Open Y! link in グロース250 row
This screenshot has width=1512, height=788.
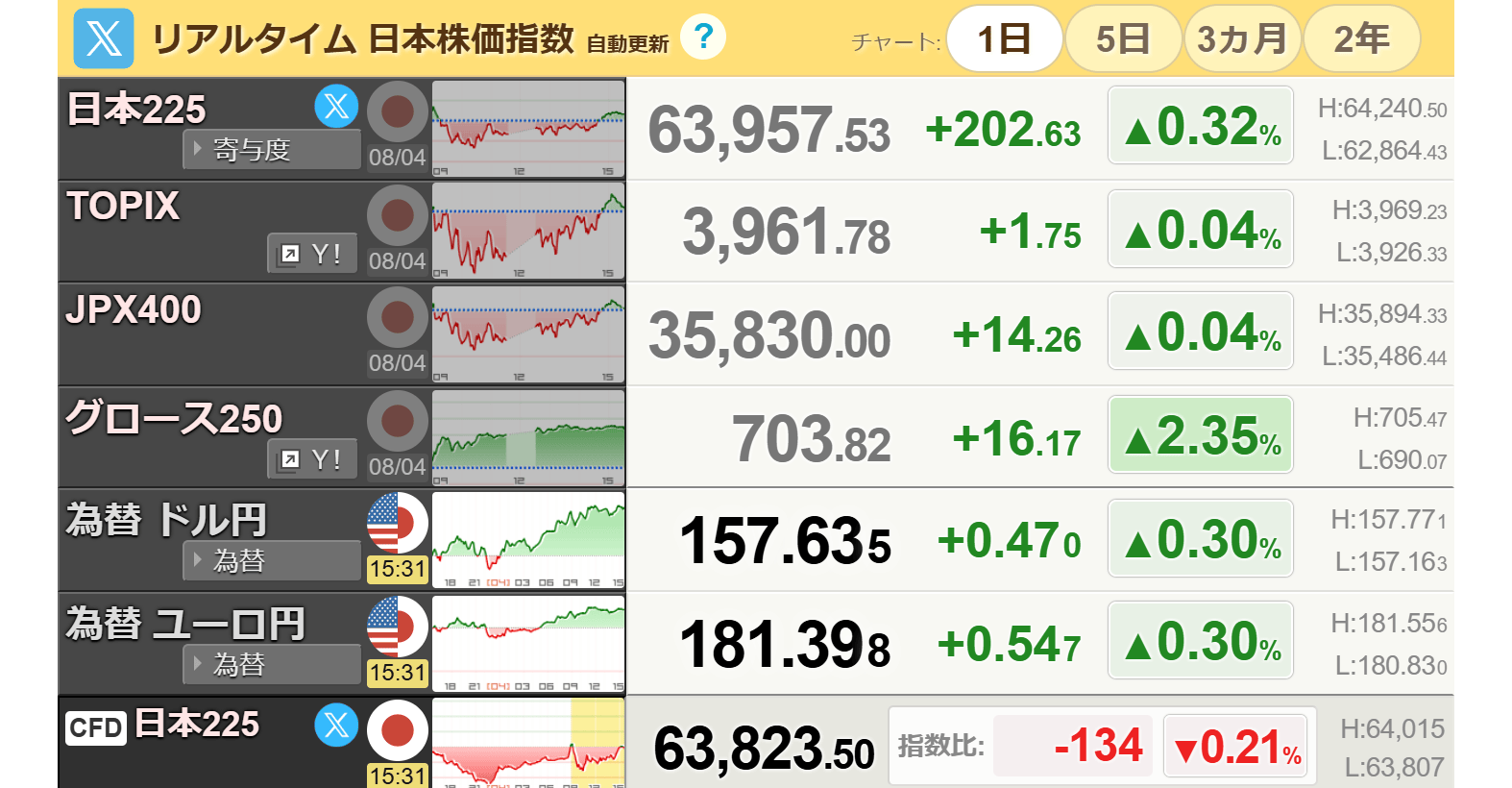click(x=312, y=459)
